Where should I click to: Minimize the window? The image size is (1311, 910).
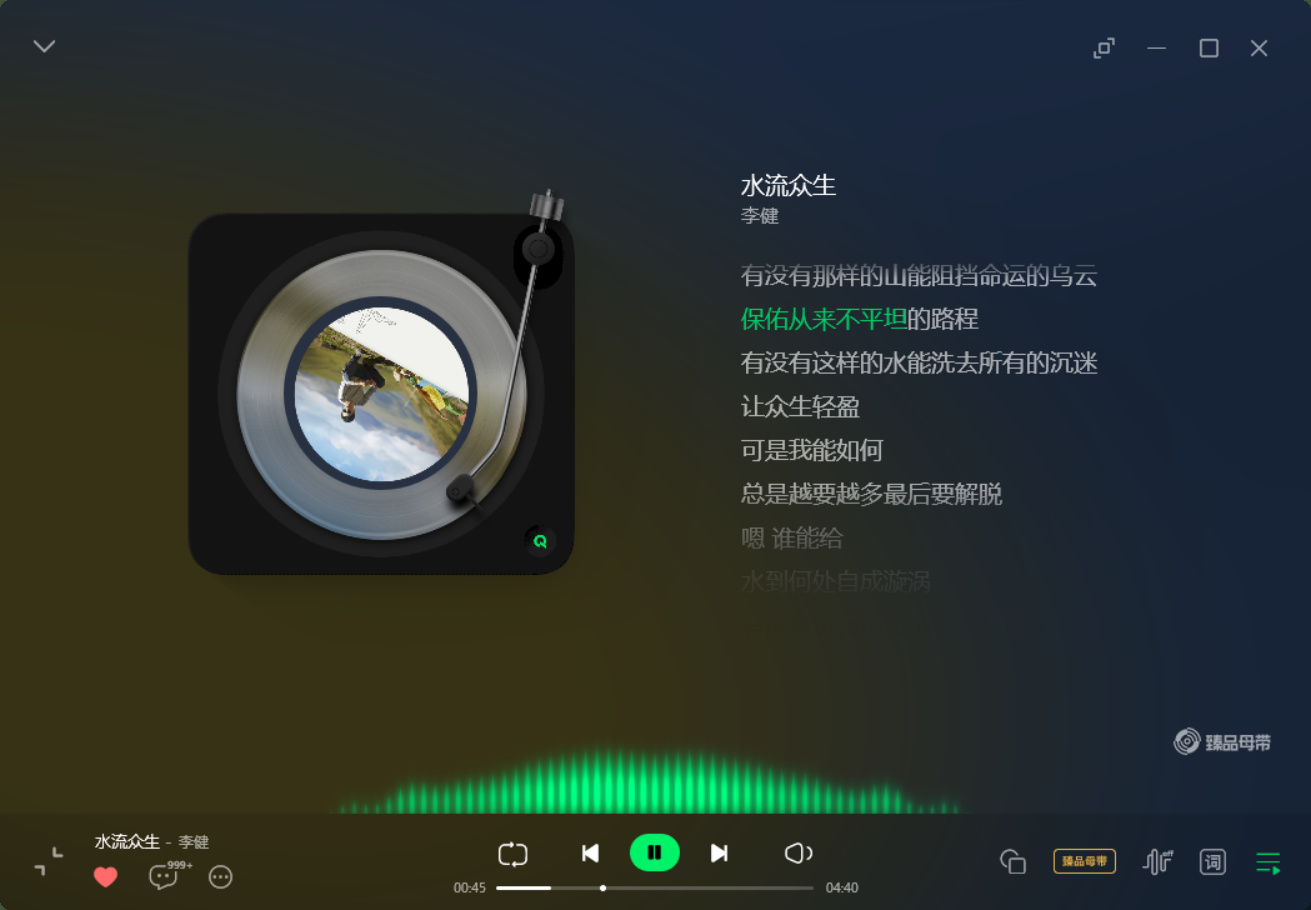[x=1157, y=48]
